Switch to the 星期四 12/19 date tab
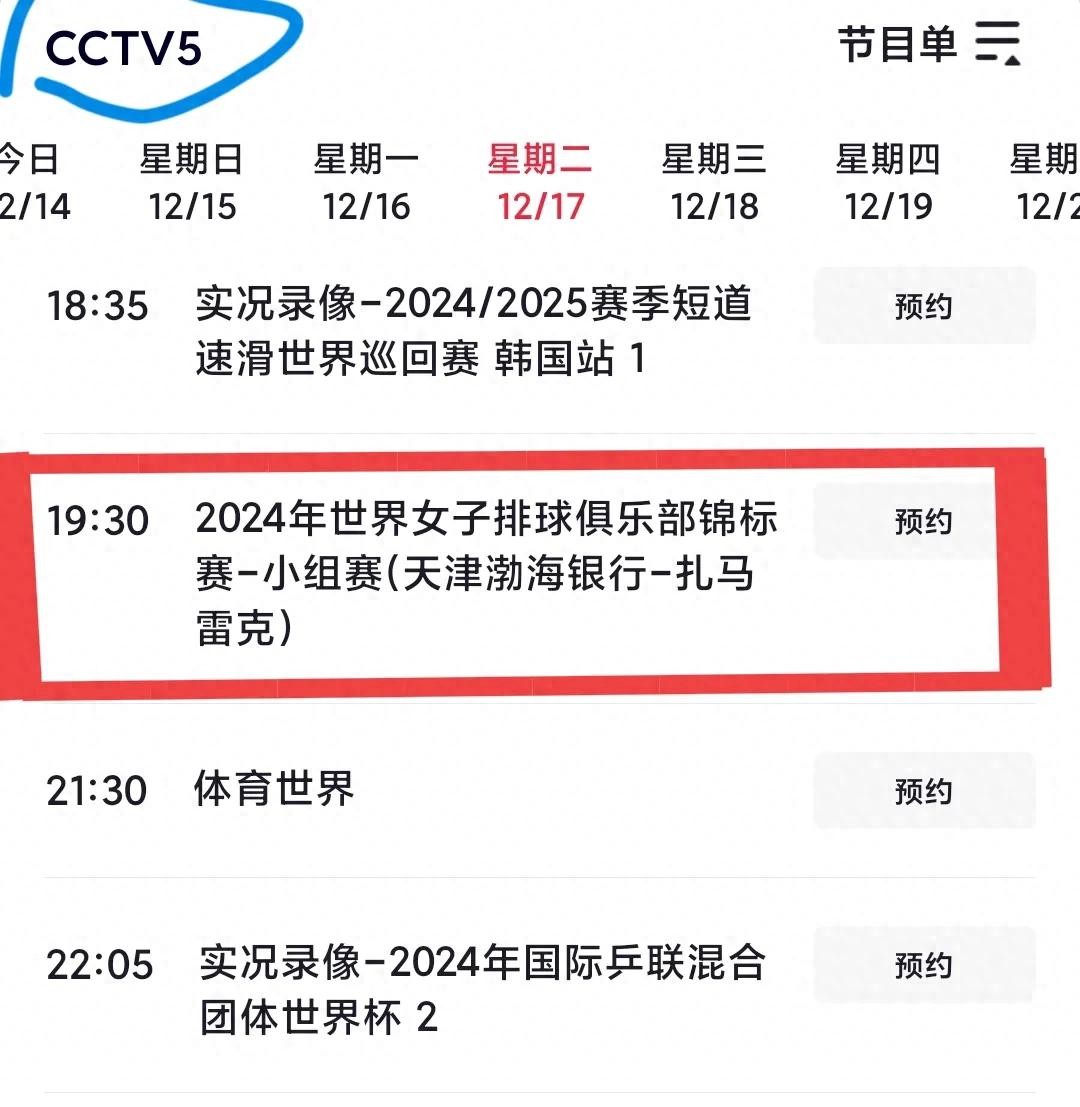Viewport: 1080px width, 1107px height. [x=888, y=183]
